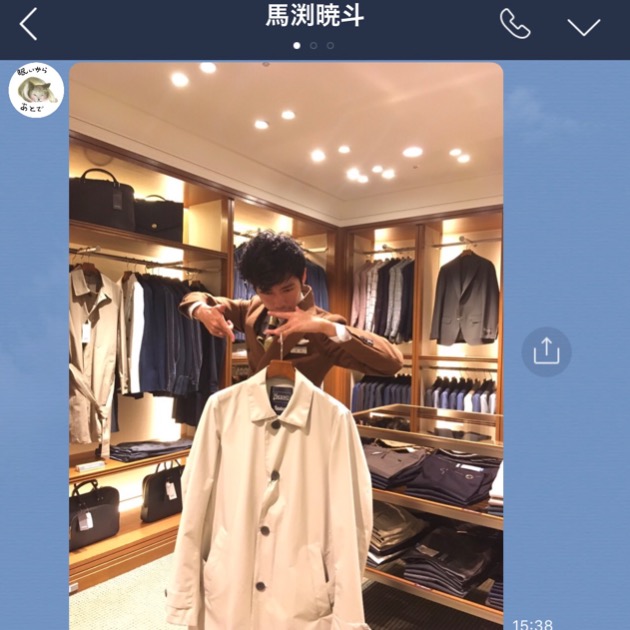
Task: Share the photo message
Action: [x=546, y=351]
